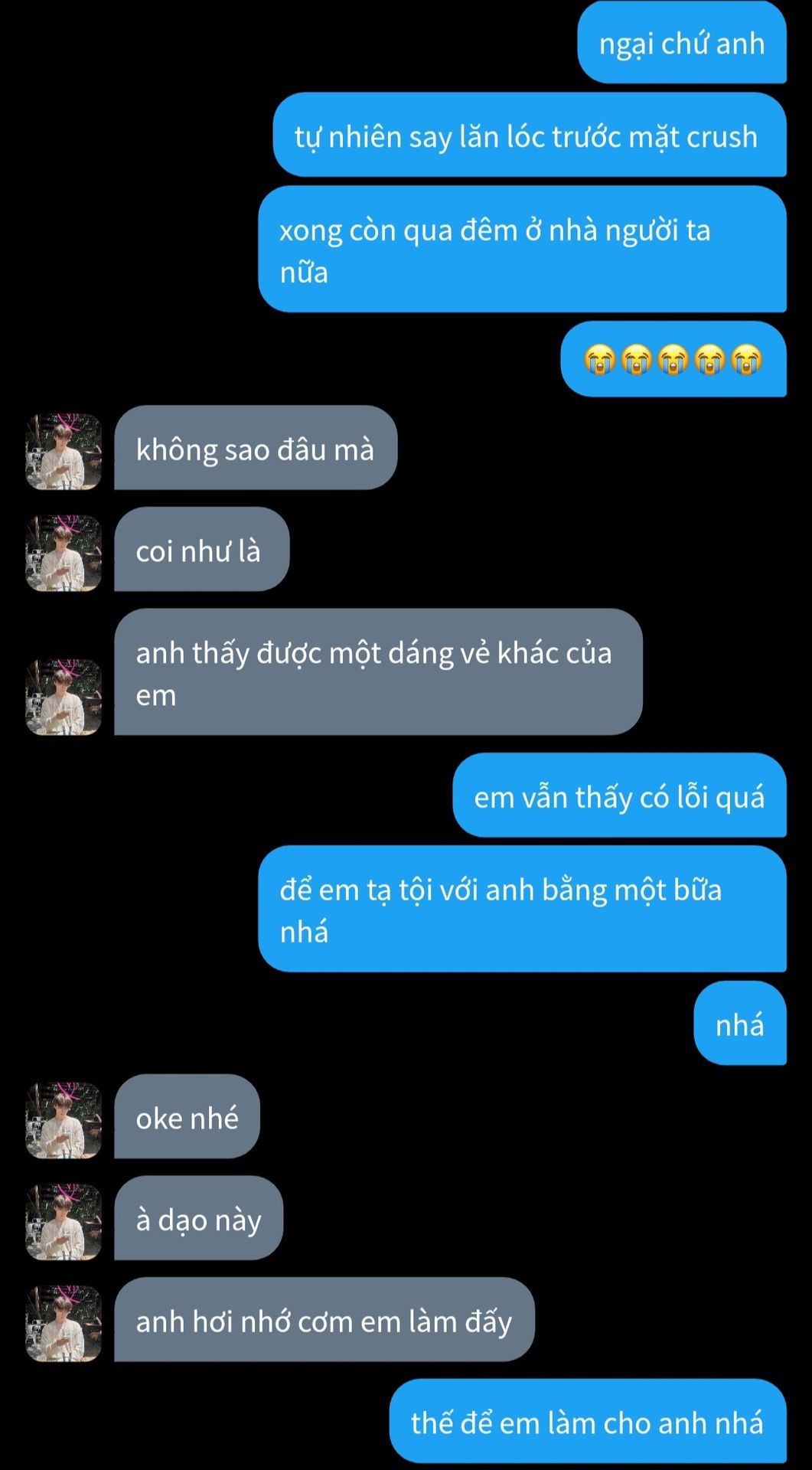
Task: Tap the profile picture next to "coi như là"
Action: coord(64,554)
